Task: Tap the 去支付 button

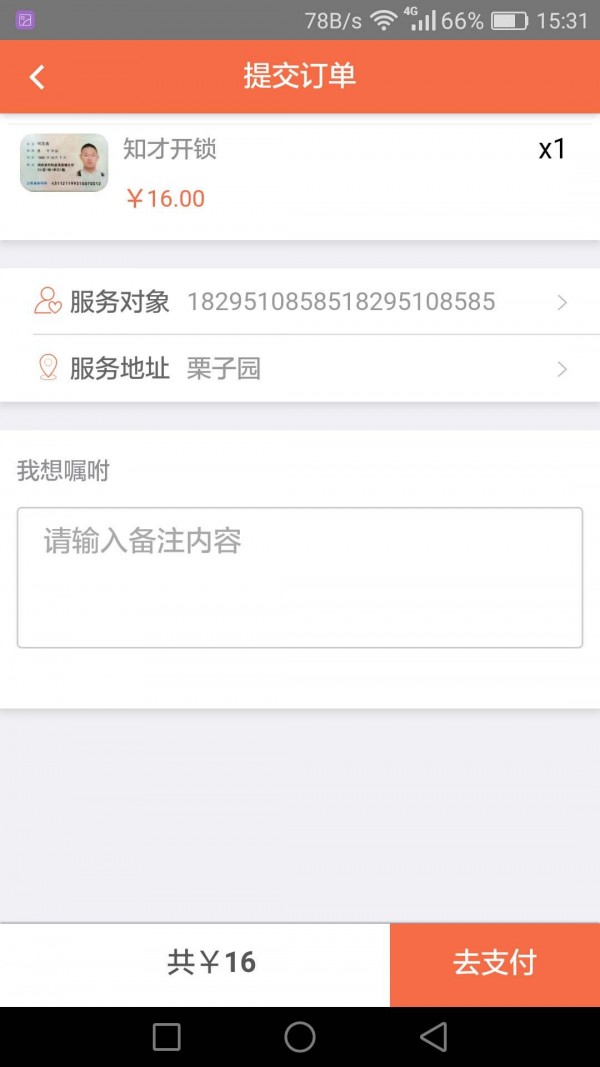Action: [494, 963]
